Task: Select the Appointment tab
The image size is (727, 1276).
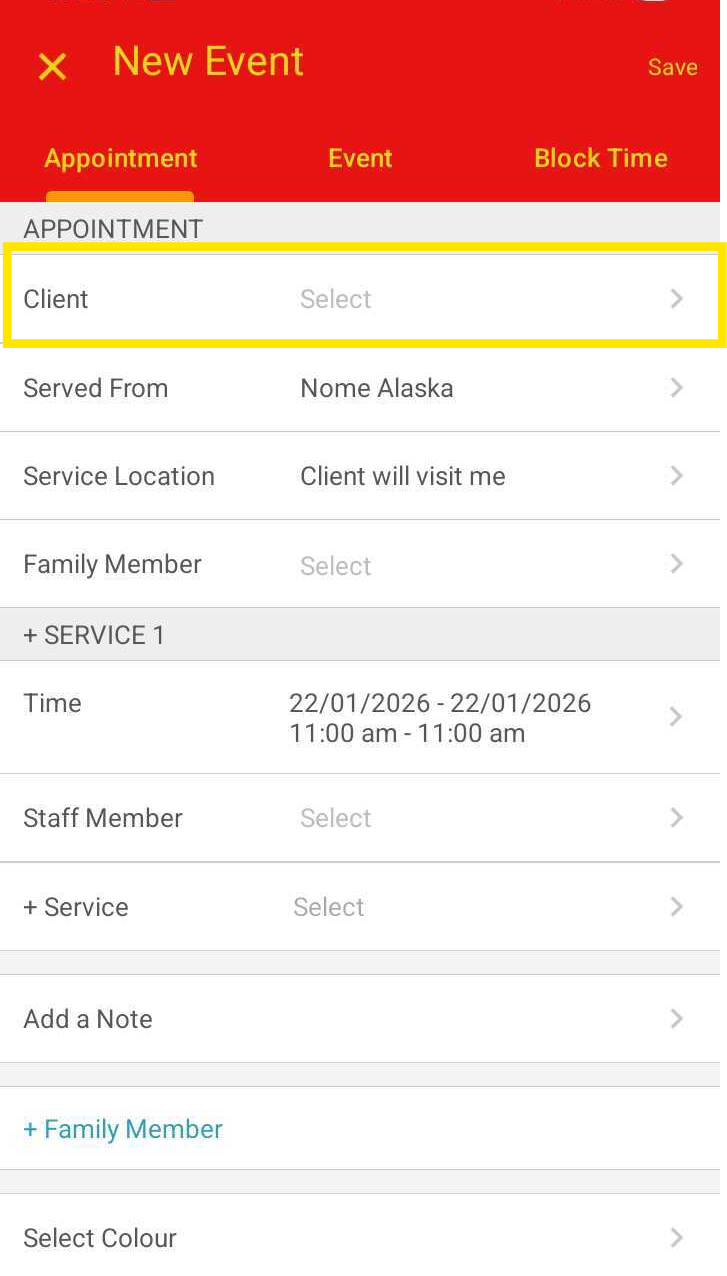Action: pos(121,158)
